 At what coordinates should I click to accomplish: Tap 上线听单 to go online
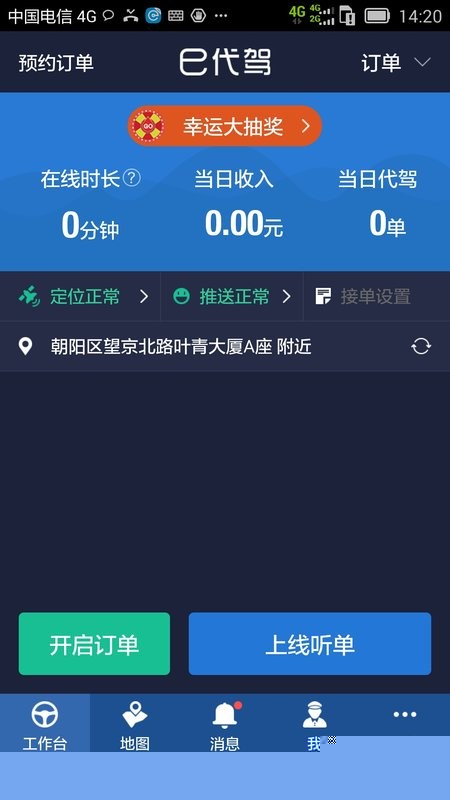[310, 644]
